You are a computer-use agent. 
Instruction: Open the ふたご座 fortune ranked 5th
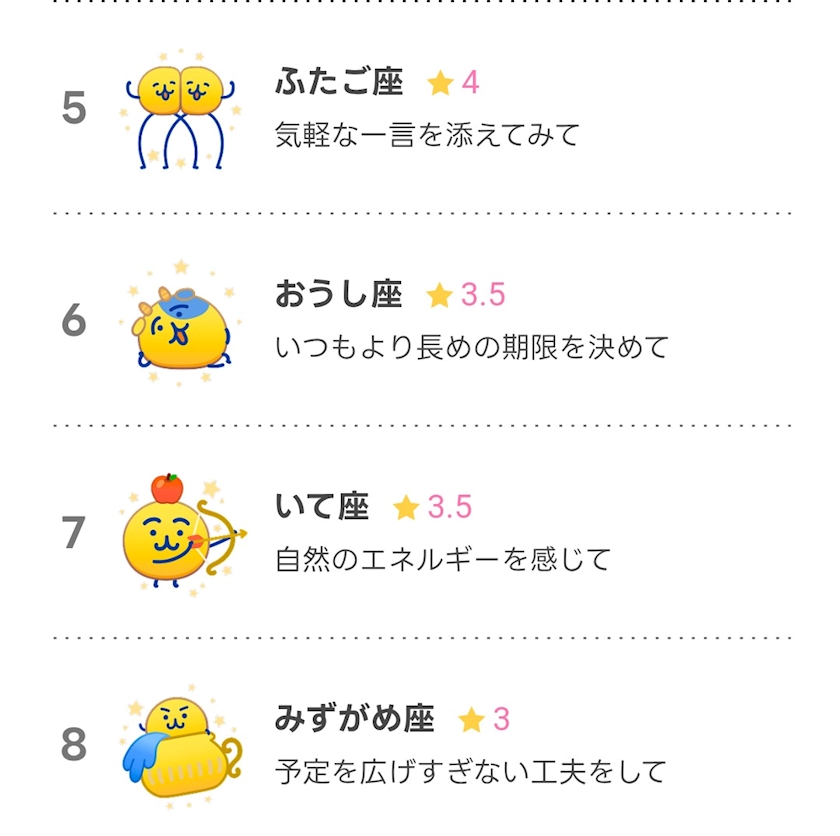(x=422, y=108)
